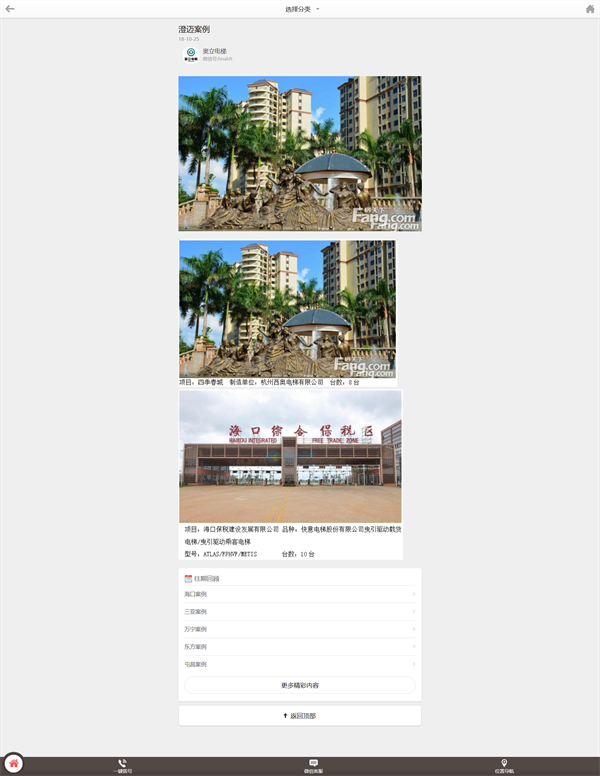Tap the 更多精彩内容 button
The image size is (600, 776).
pyautogui.click(x=300, y=685)
